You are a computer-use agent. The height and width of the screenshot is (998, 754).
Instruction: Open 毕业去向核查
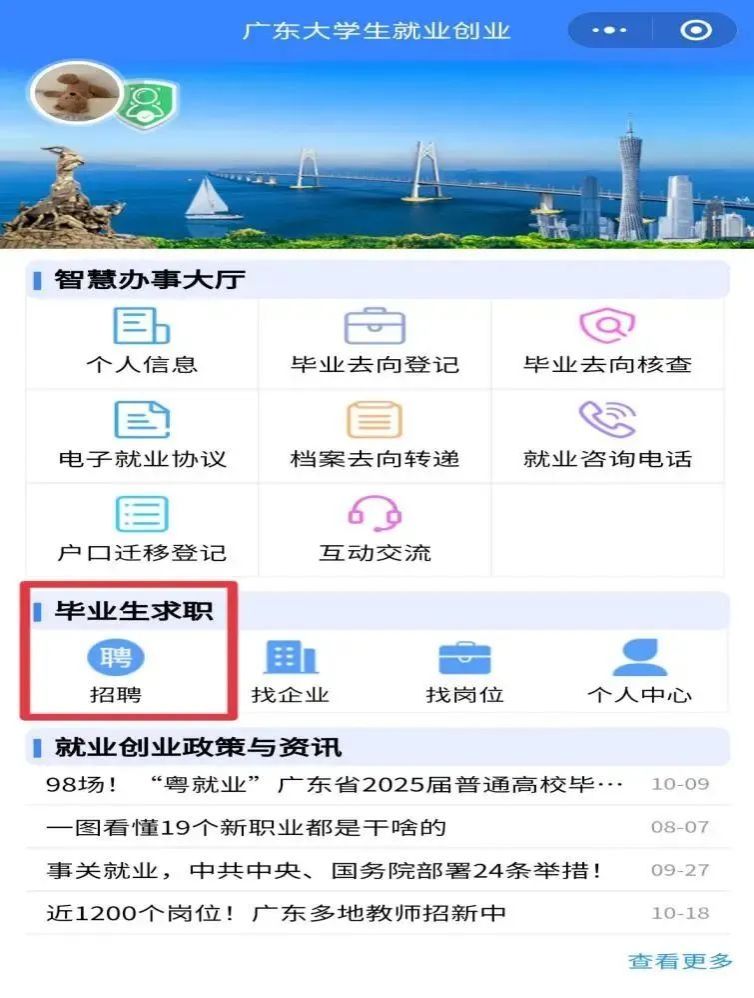point(607,343)
